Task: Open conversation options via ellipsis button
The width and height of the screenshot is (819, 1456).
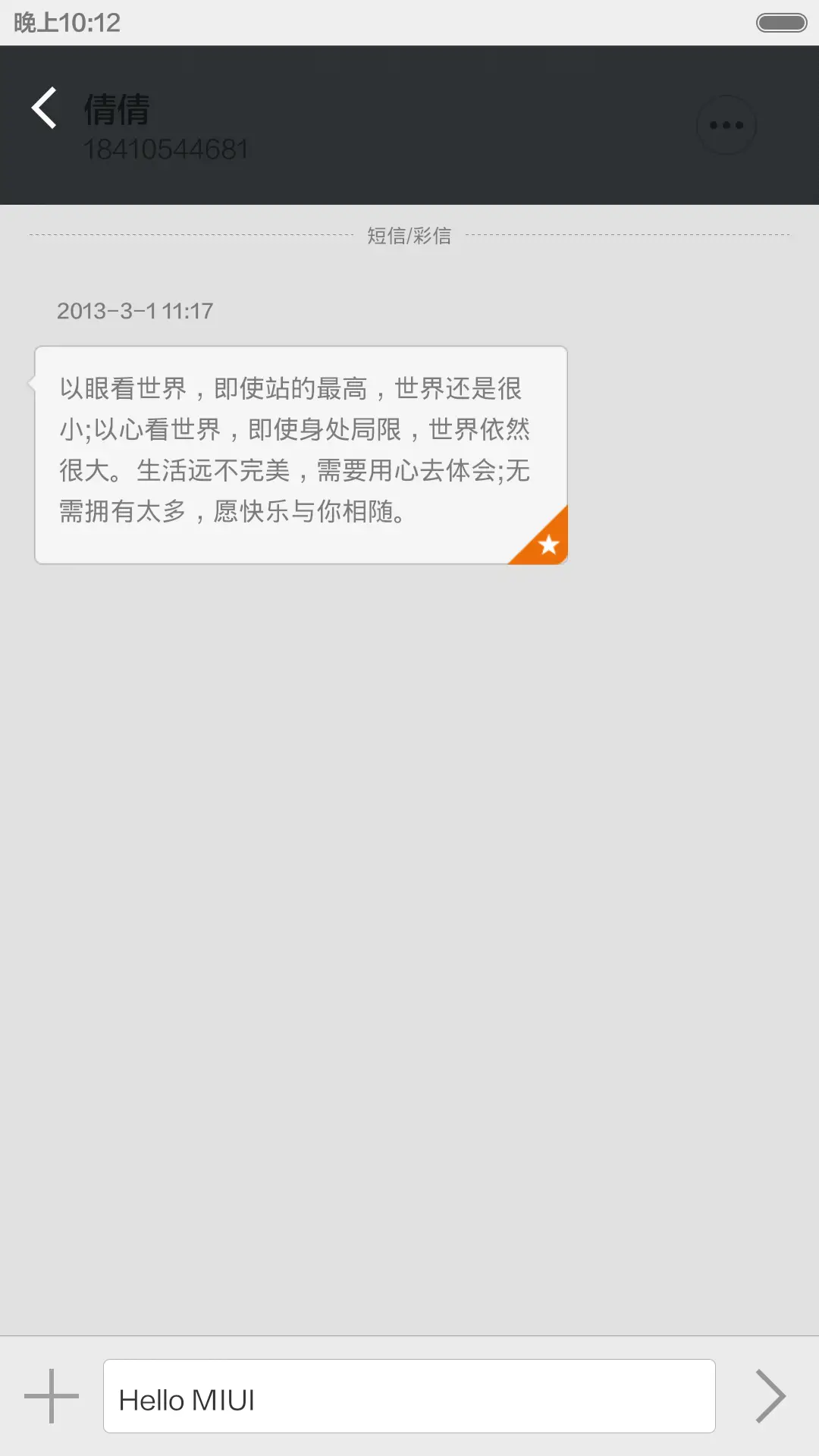Action: coord(726,125)
